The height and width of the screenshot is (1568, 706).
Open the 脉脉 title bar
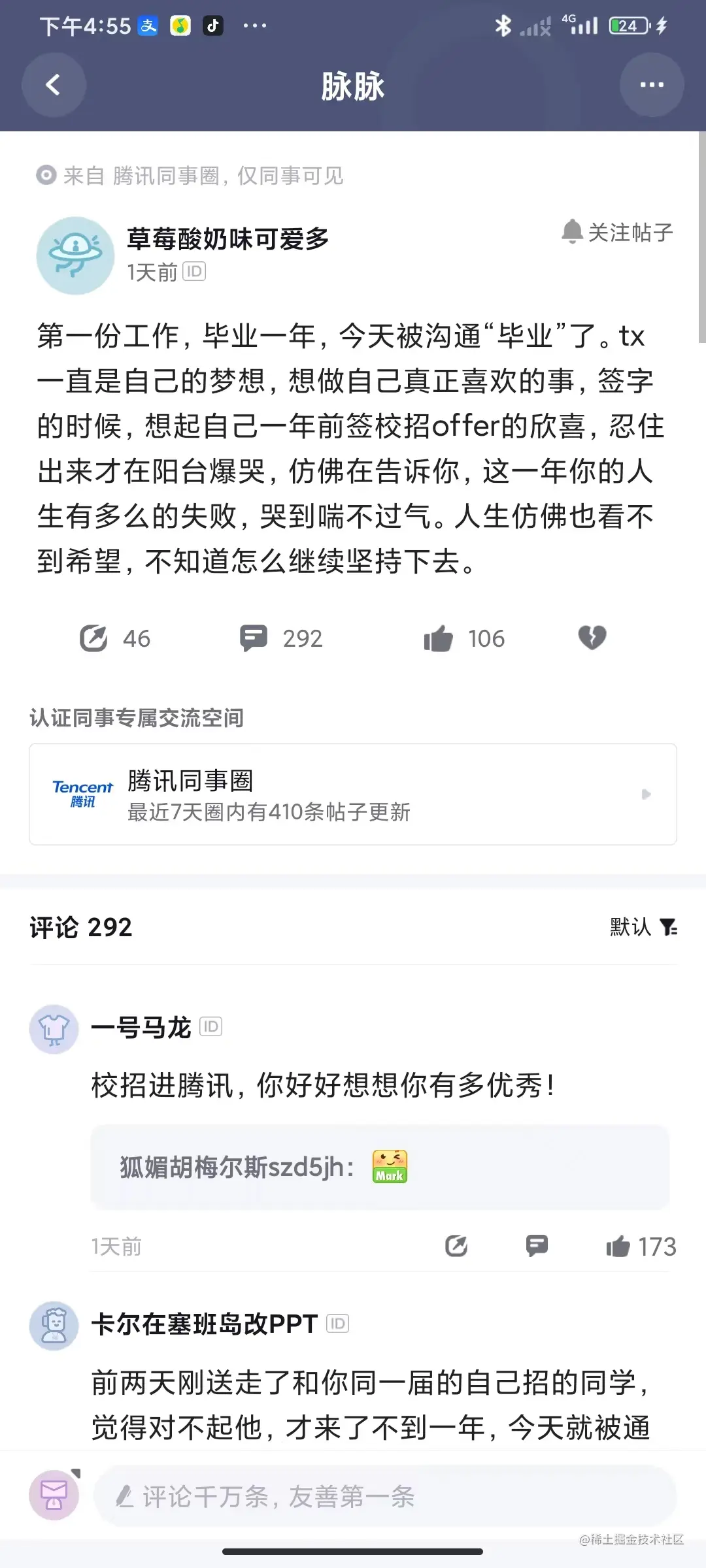click(353, 86)
